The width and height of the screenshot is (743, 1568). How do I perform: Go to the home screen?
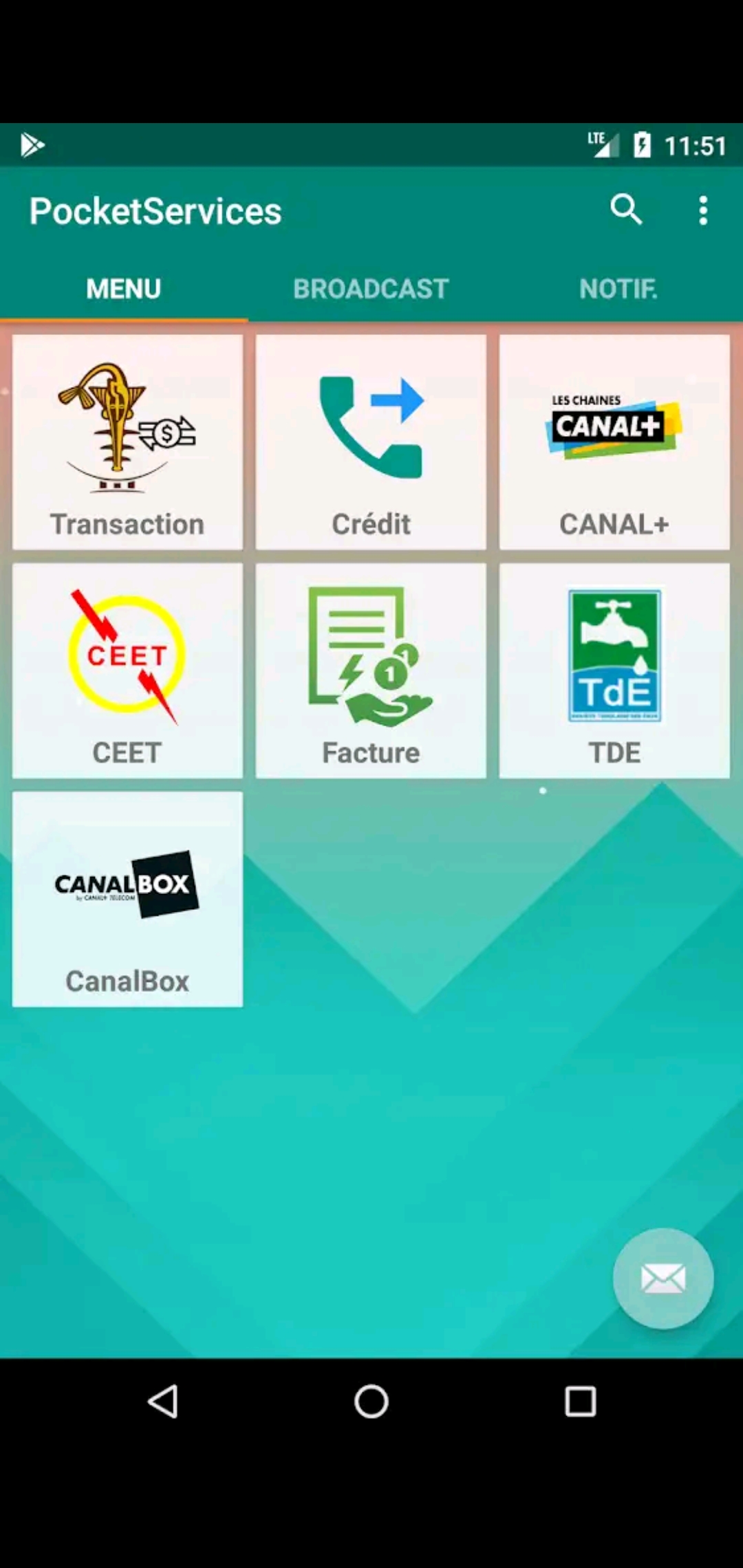click(371, 1401)
